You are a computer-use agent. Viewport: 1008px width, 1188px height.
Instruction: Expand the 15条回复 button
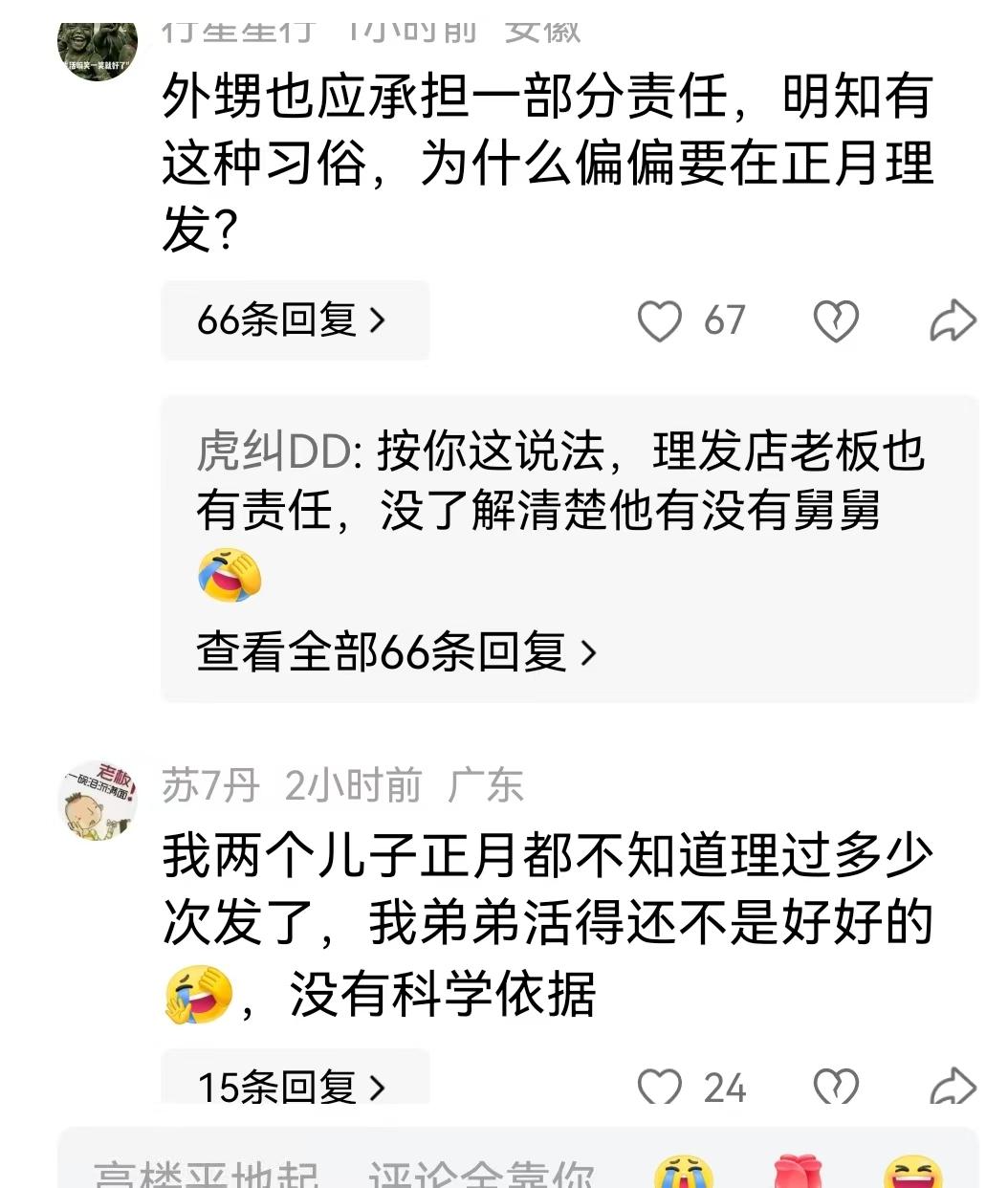click(294, 1086)
